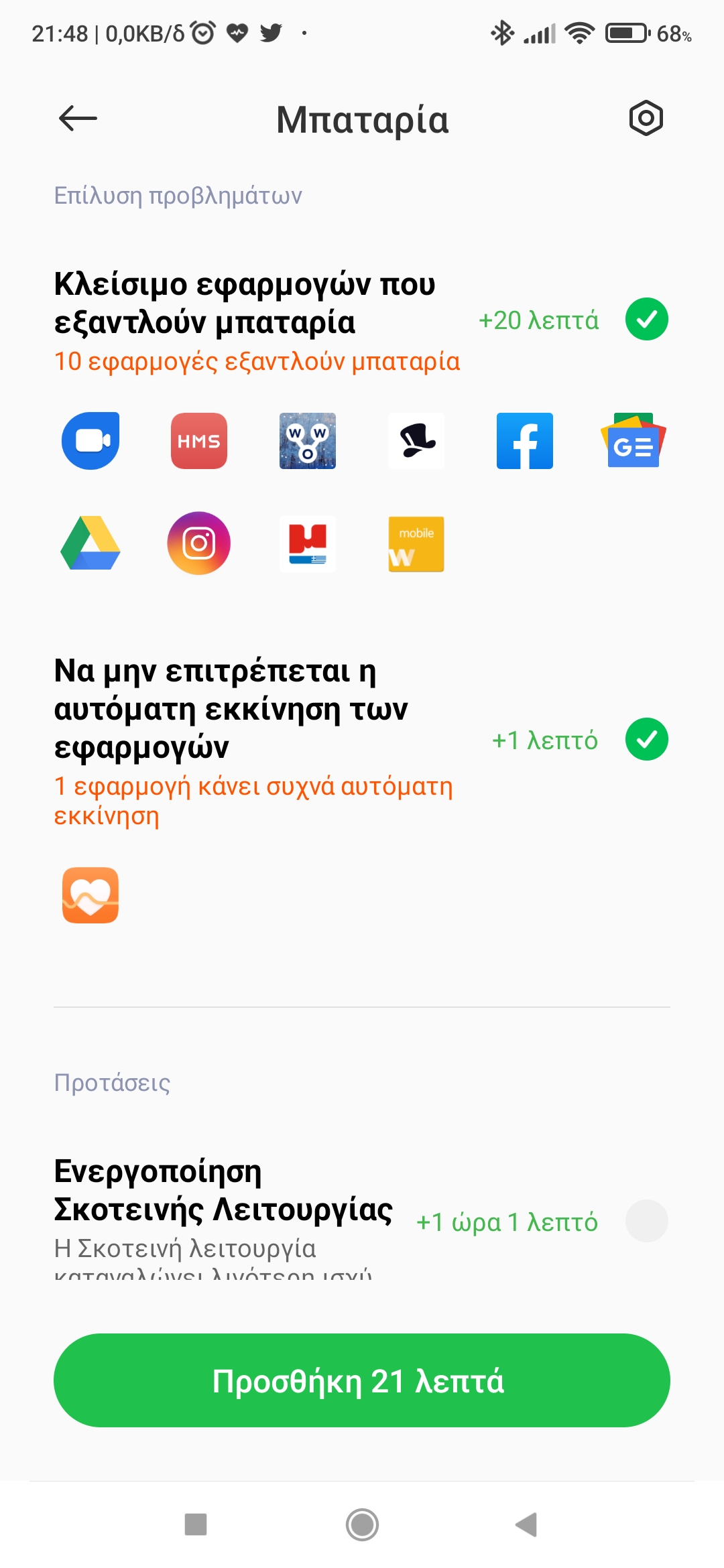Screen dimensions: 724x1568
Task: Open battery settings via the gear icon
Action: pyautogui.click(x=646, y=119)
